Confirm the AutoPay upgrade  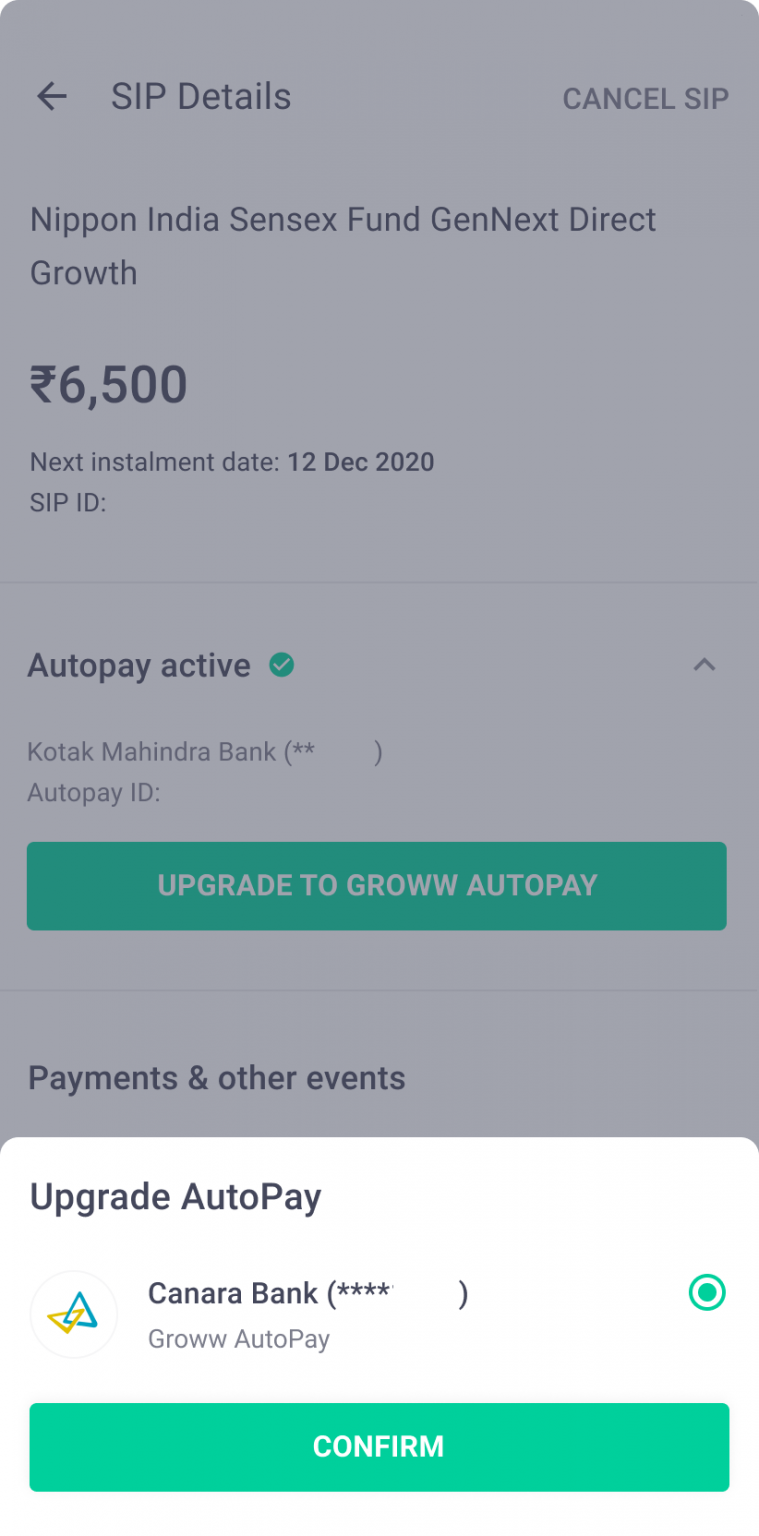tap(379, 1447)
